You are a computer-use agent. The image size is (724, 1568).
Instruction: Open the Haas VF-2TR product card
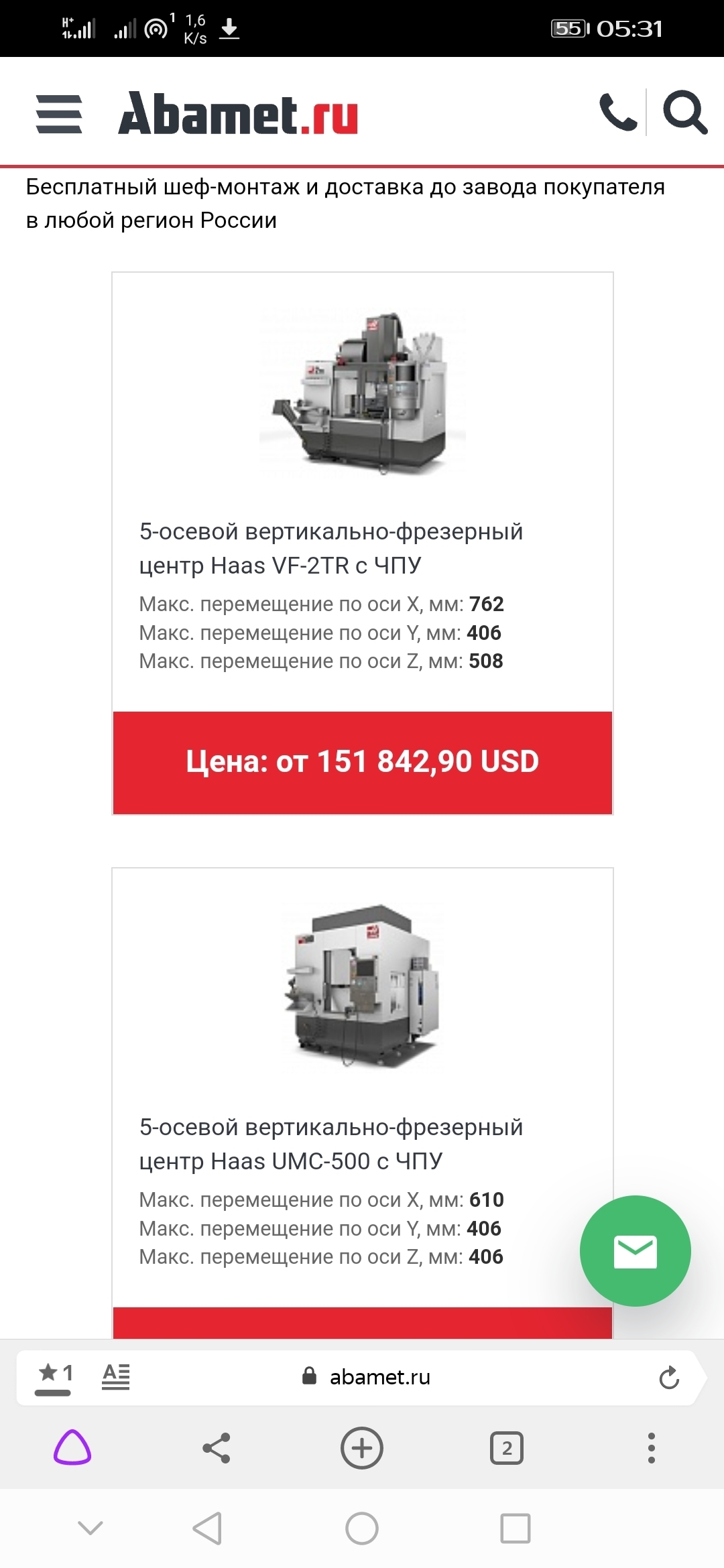(330, 548)
